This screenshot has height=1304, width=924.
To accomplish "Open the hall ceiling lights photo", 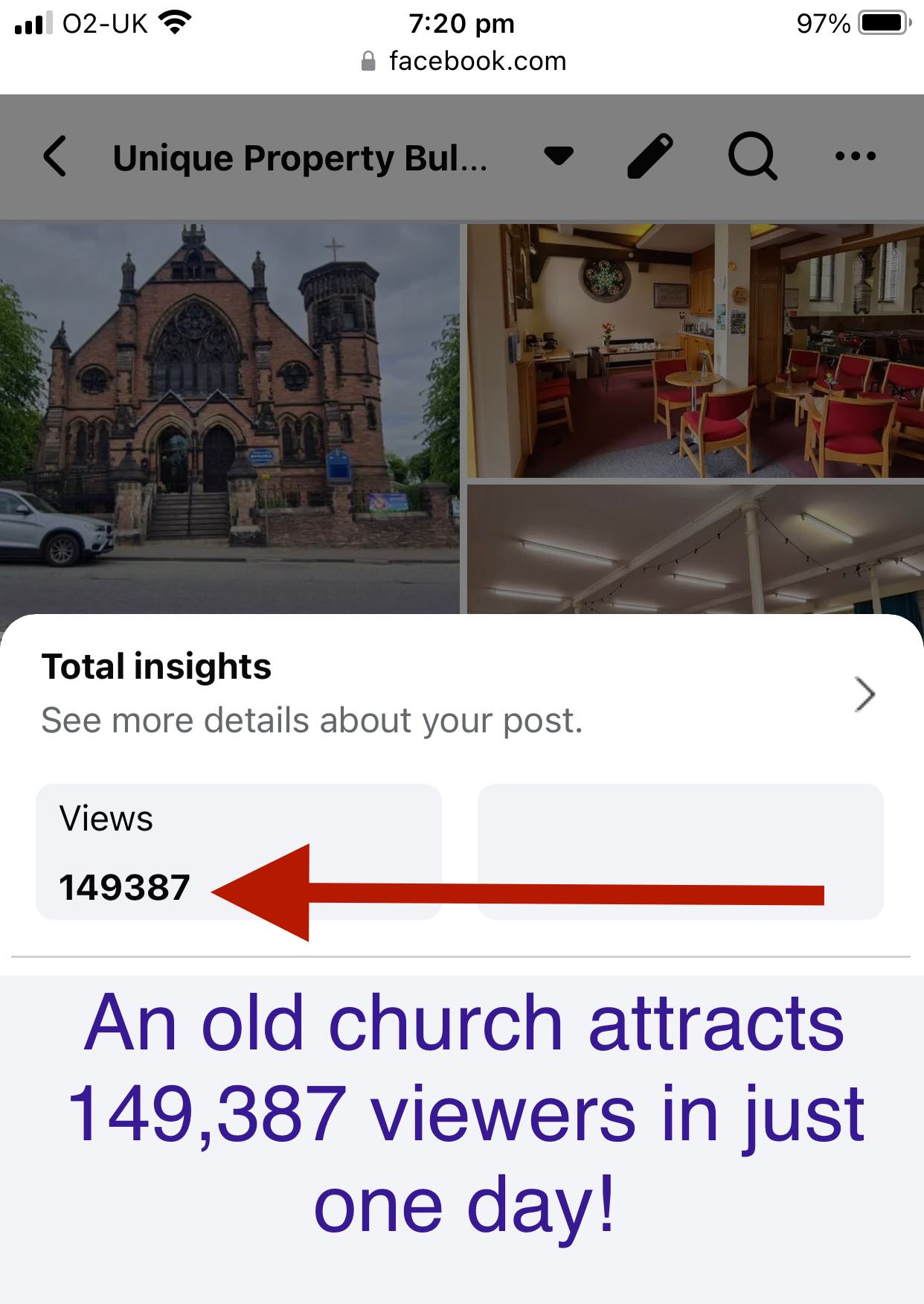I will pos(695,549).
